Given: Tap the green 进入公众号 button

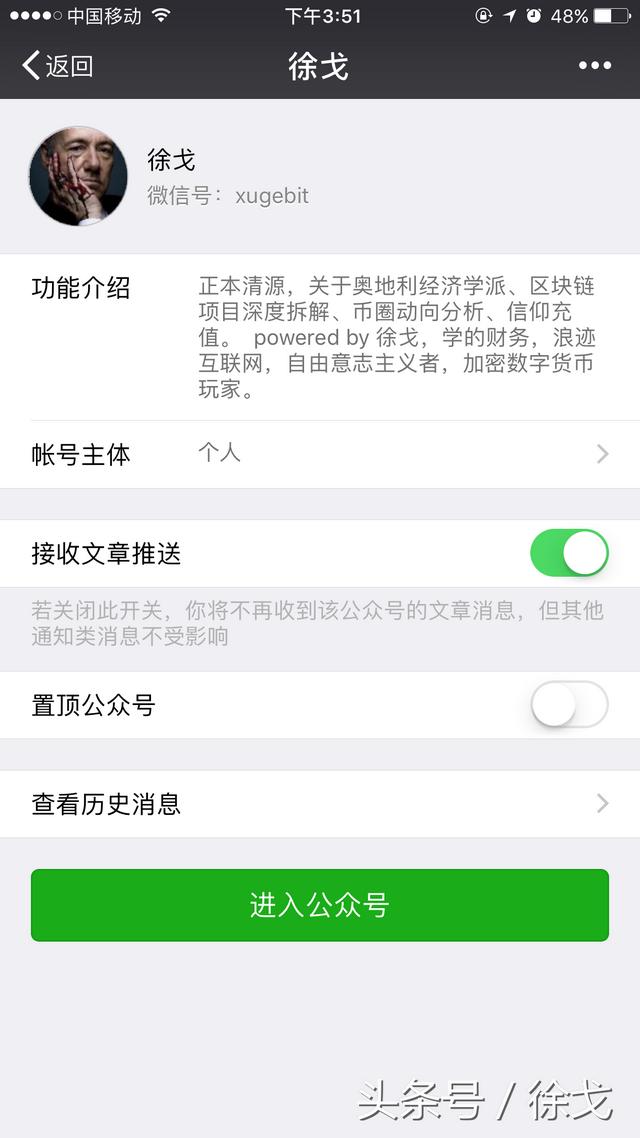Looking at the screenshot, I should (x=320, y=905).
